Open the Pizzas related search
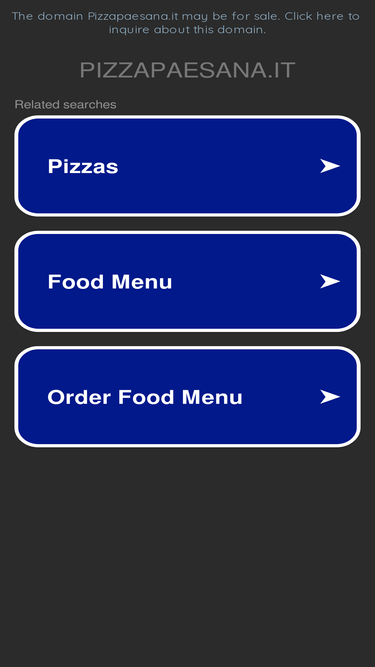 [188, 166]
